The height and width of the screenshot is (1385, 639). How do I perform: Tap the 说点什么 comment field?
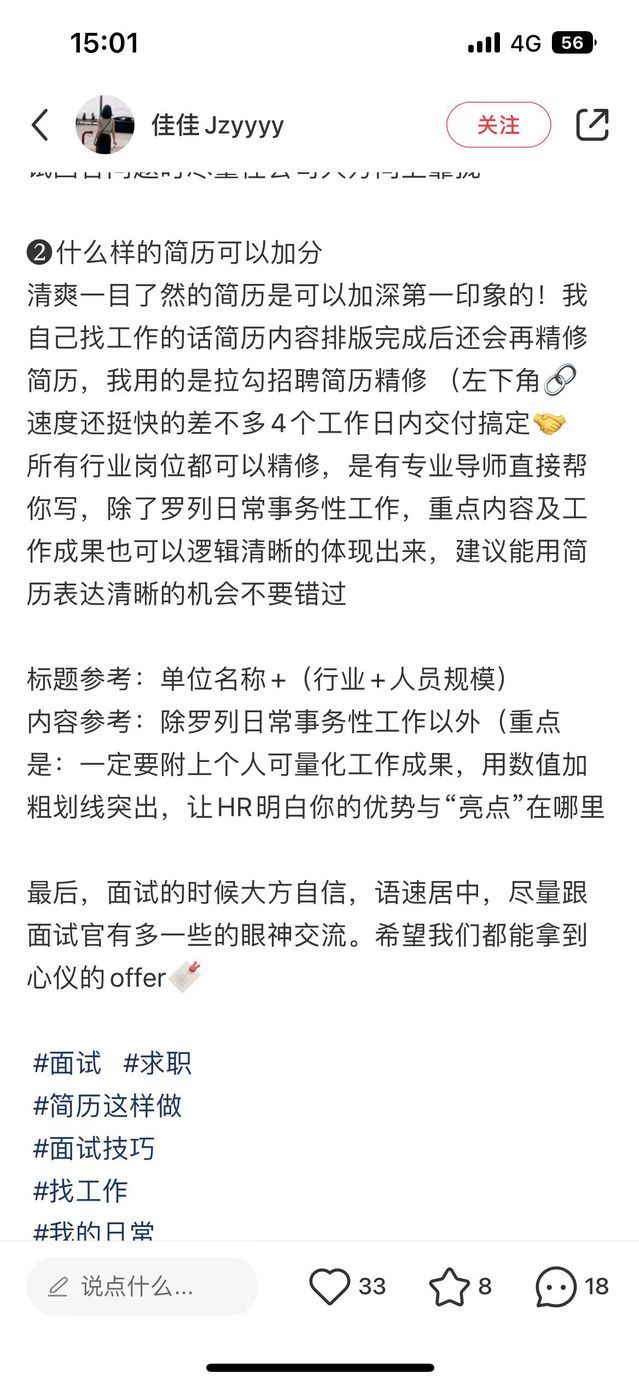(141, 1286)
